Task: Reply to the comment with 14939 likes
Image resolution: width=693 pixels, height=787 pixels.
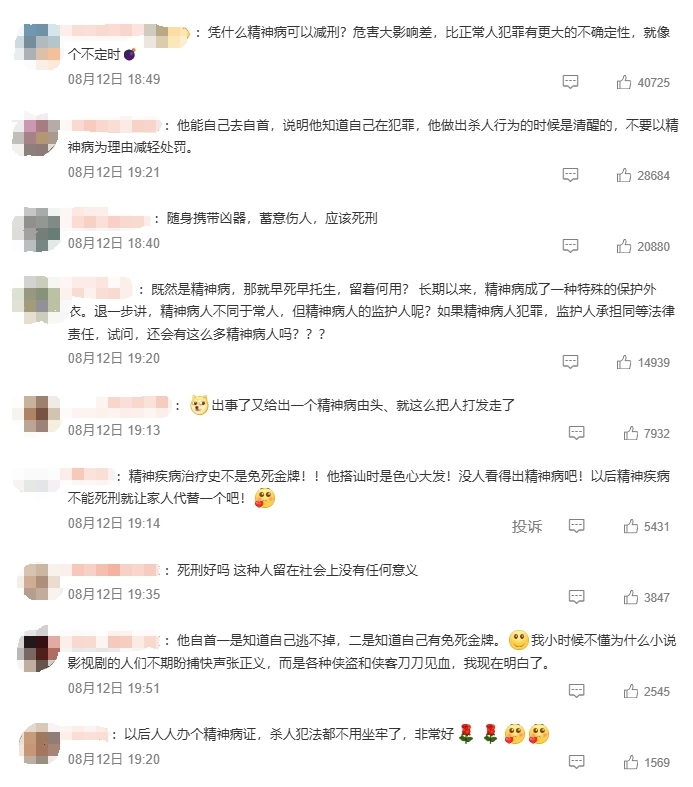Action: click(570, 362)
